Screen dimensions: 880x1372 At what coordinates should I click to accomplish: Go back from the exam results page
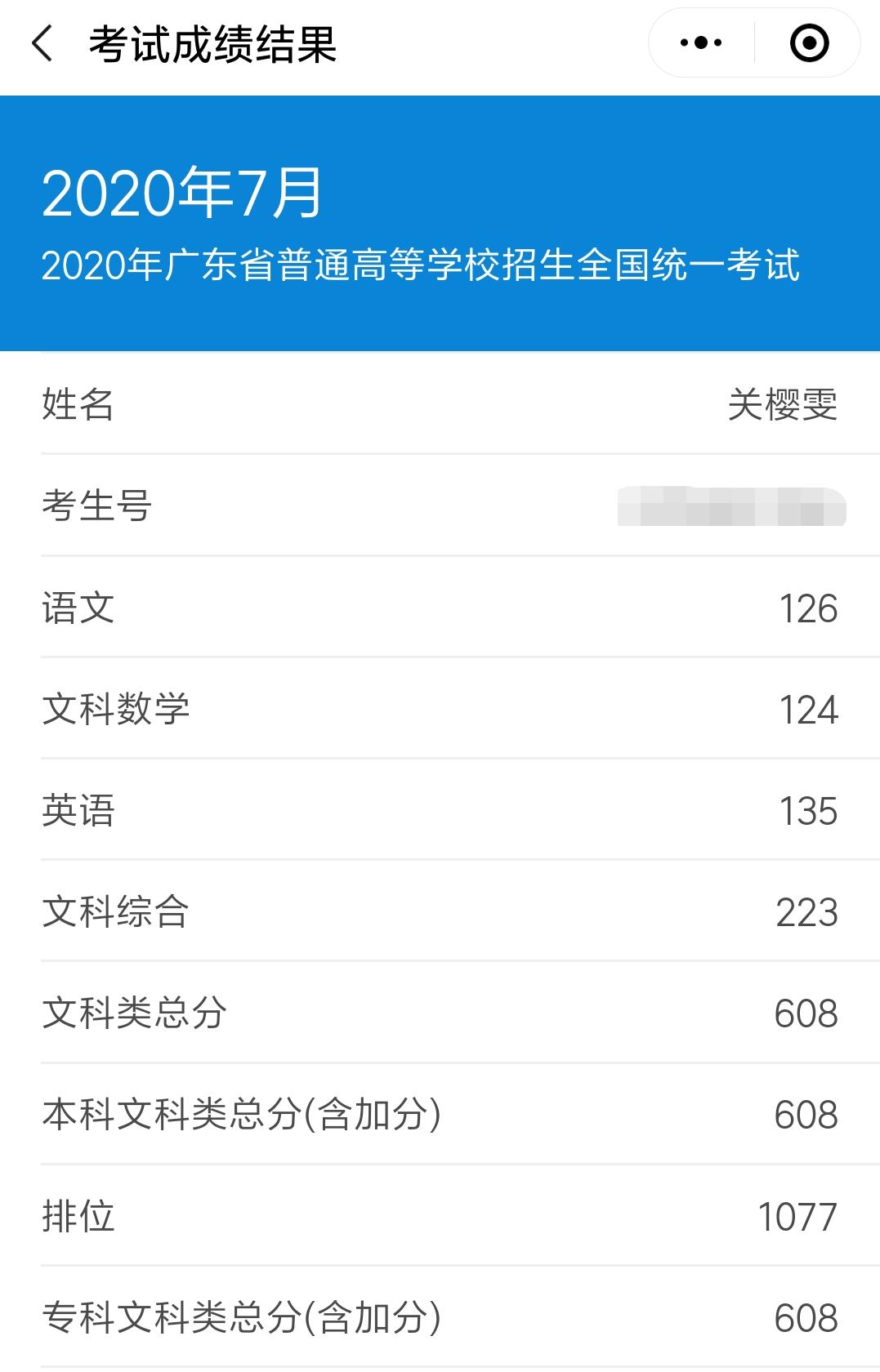coord(42,43)
